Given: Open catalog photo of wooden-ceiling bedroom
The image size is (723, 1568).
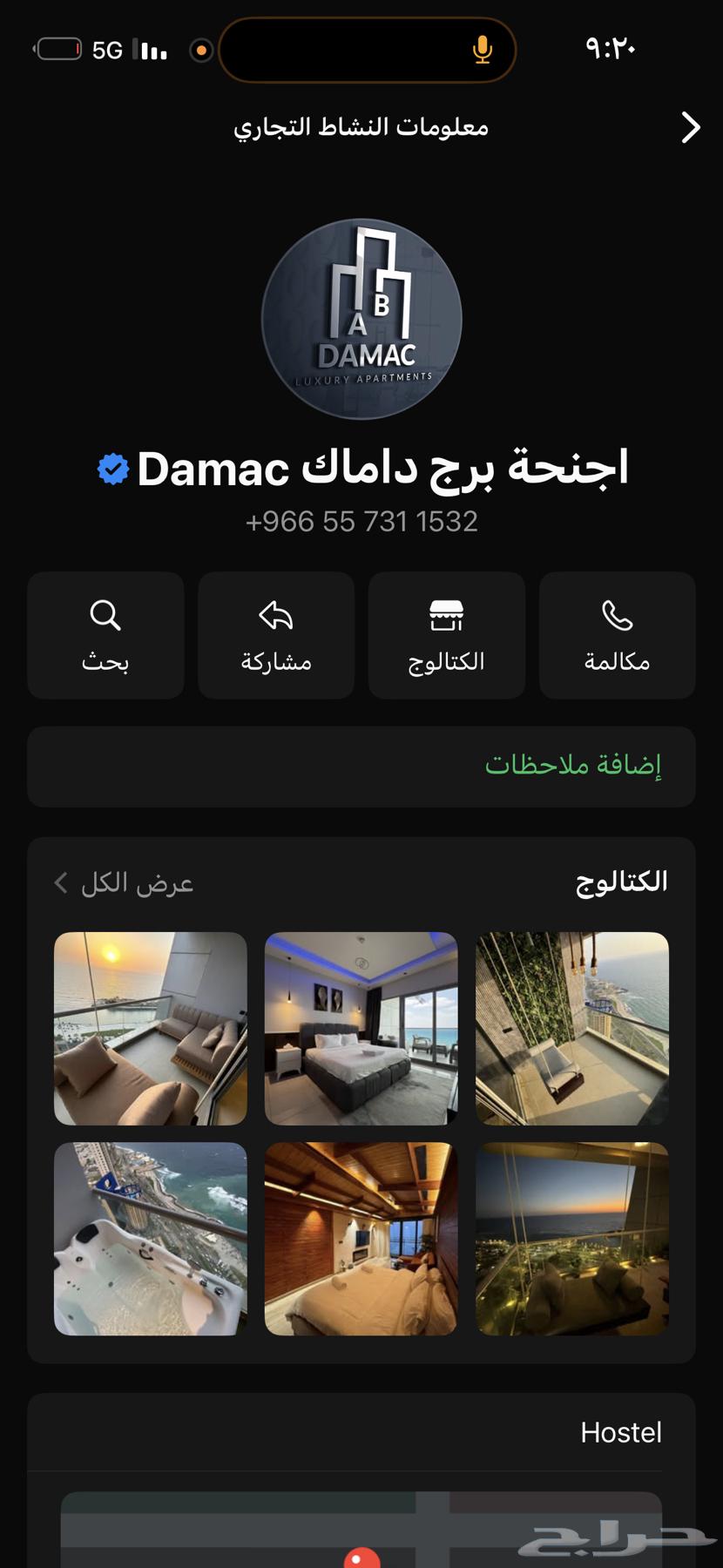Looking at the screenshot, I should [x=361, y=1238].
